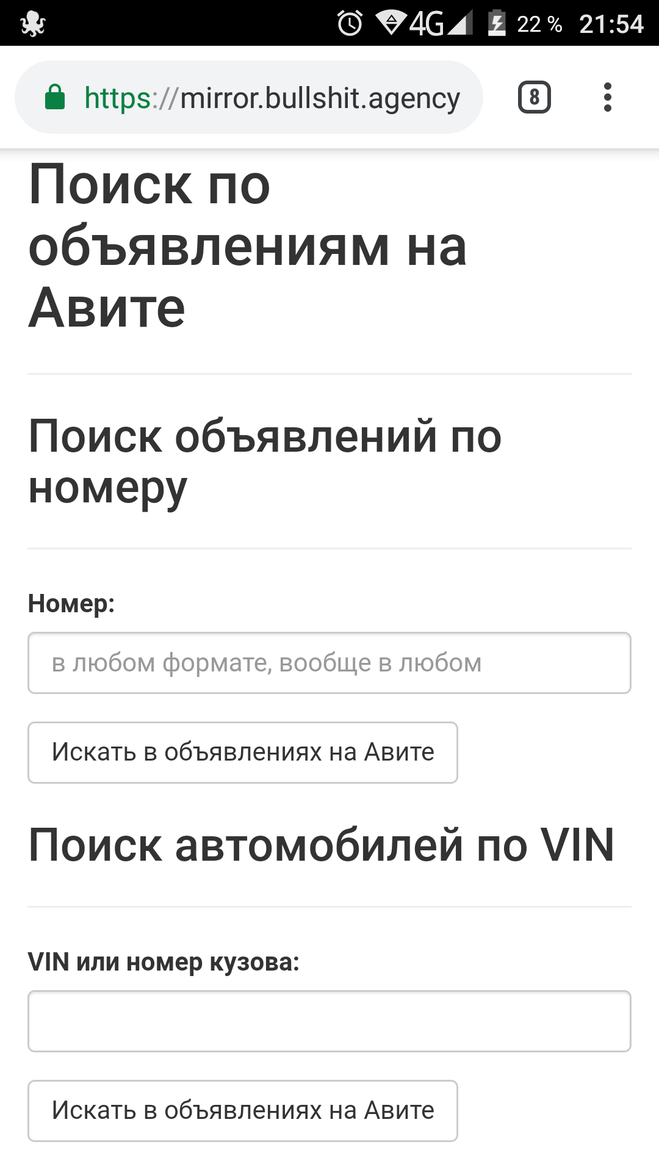Focus the Номер phone number field
This screenshot has height=1172, width=659.
pyautogui.click(x=329, y=662)
